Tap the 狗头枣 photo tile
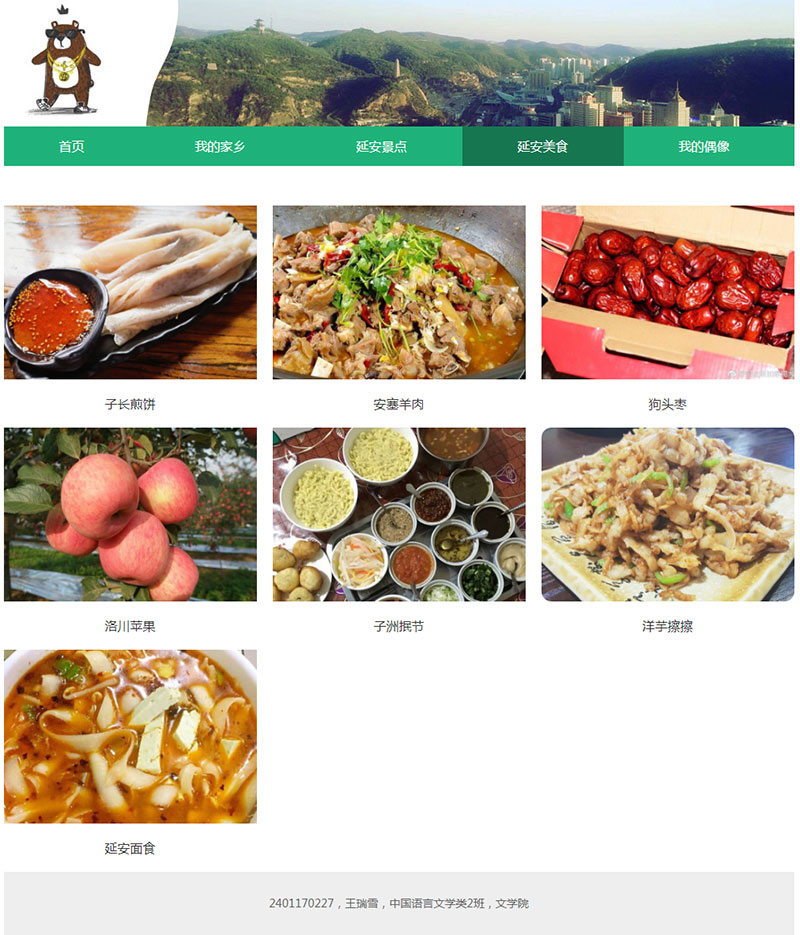The height and width of the screenshot is (935, 800). pos(667,292)
